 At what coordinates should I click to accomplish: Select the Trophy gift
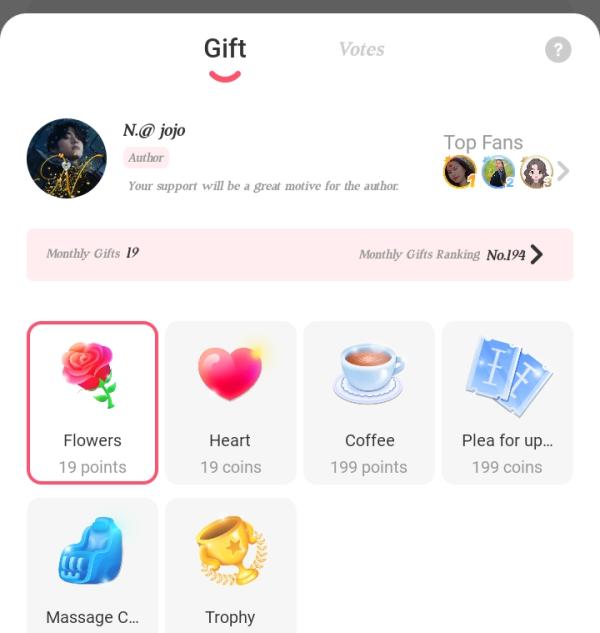click(230, 565)
